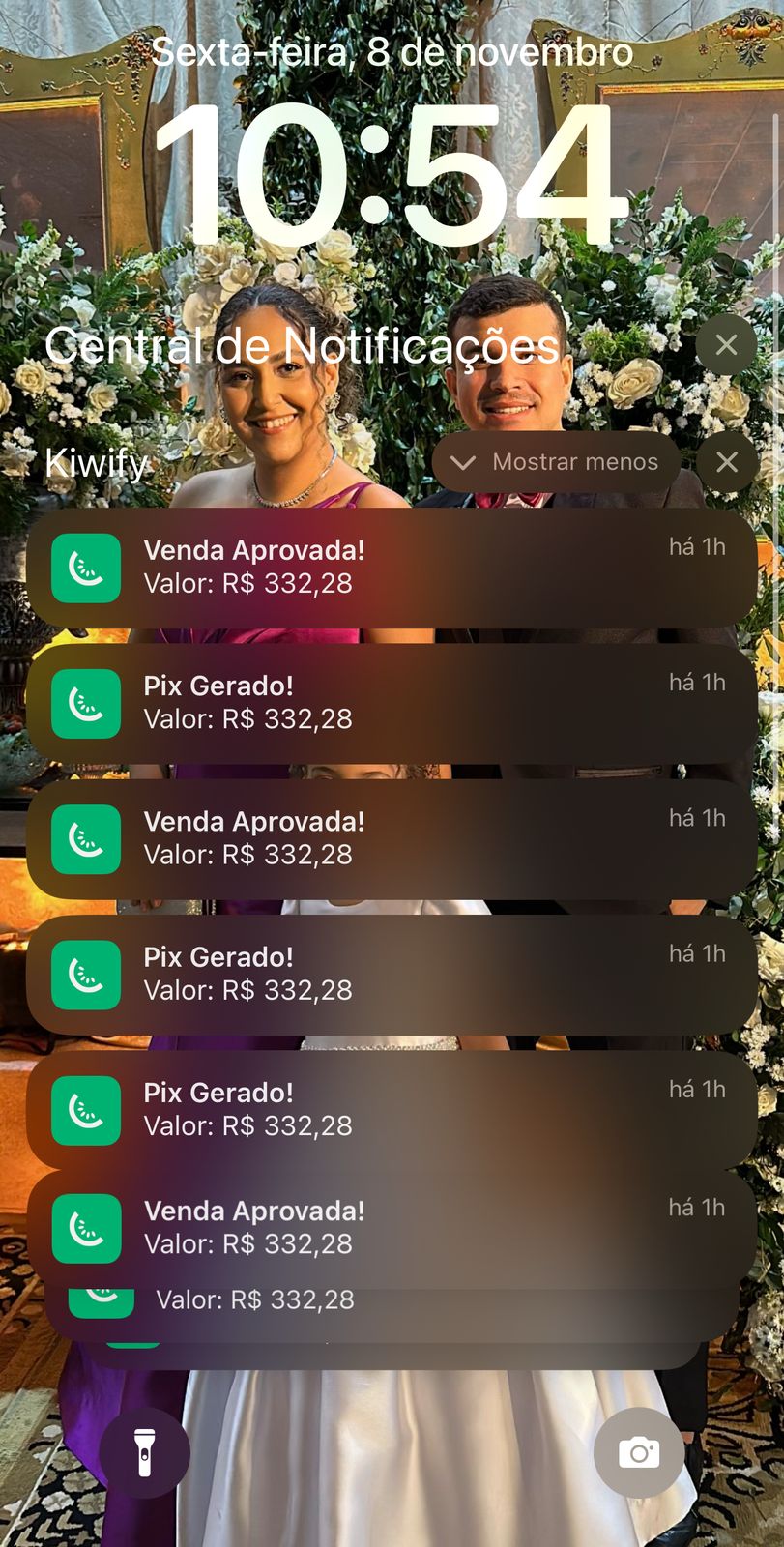
Task: Clear all notifications in Central de Notificações
Action: click(x=726, y=345)
